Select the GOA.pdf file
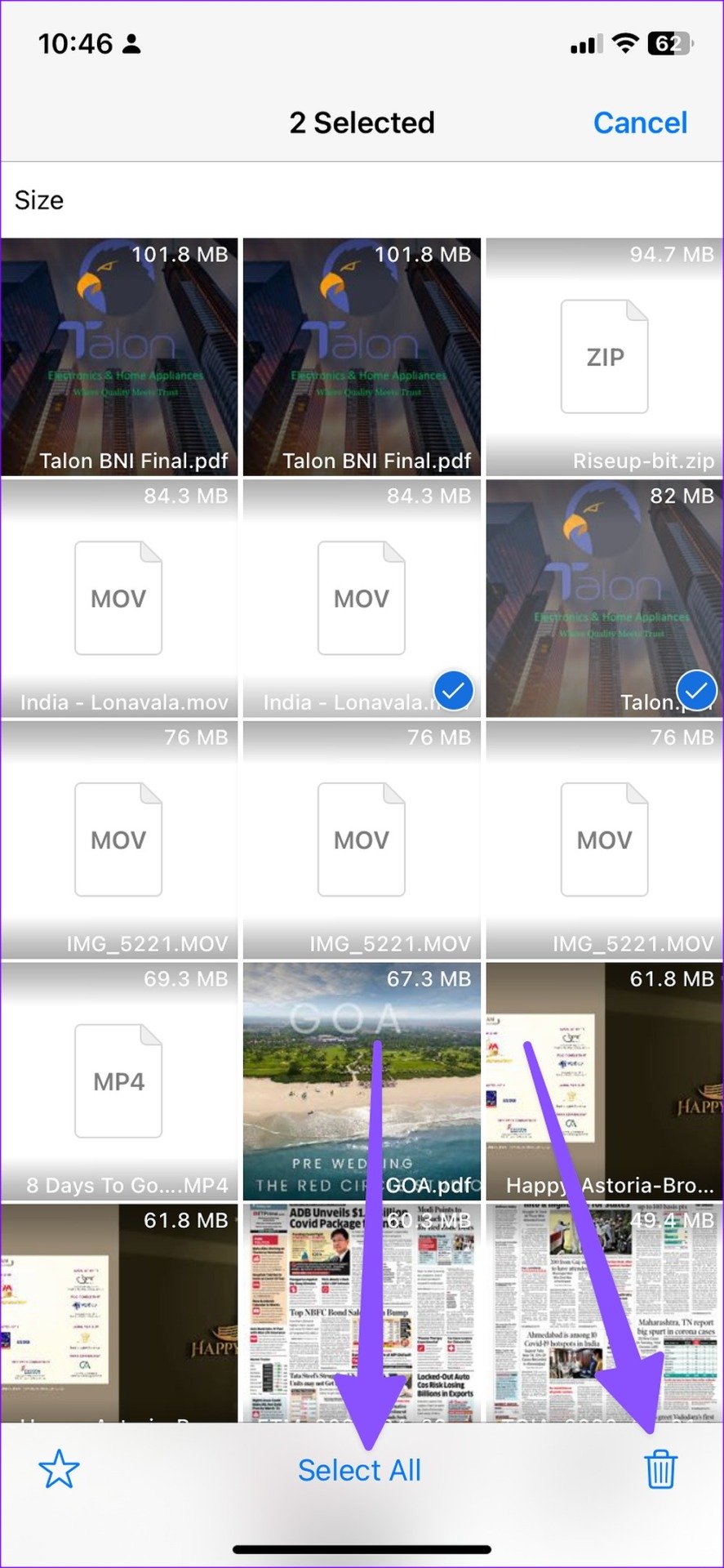 362,1081
